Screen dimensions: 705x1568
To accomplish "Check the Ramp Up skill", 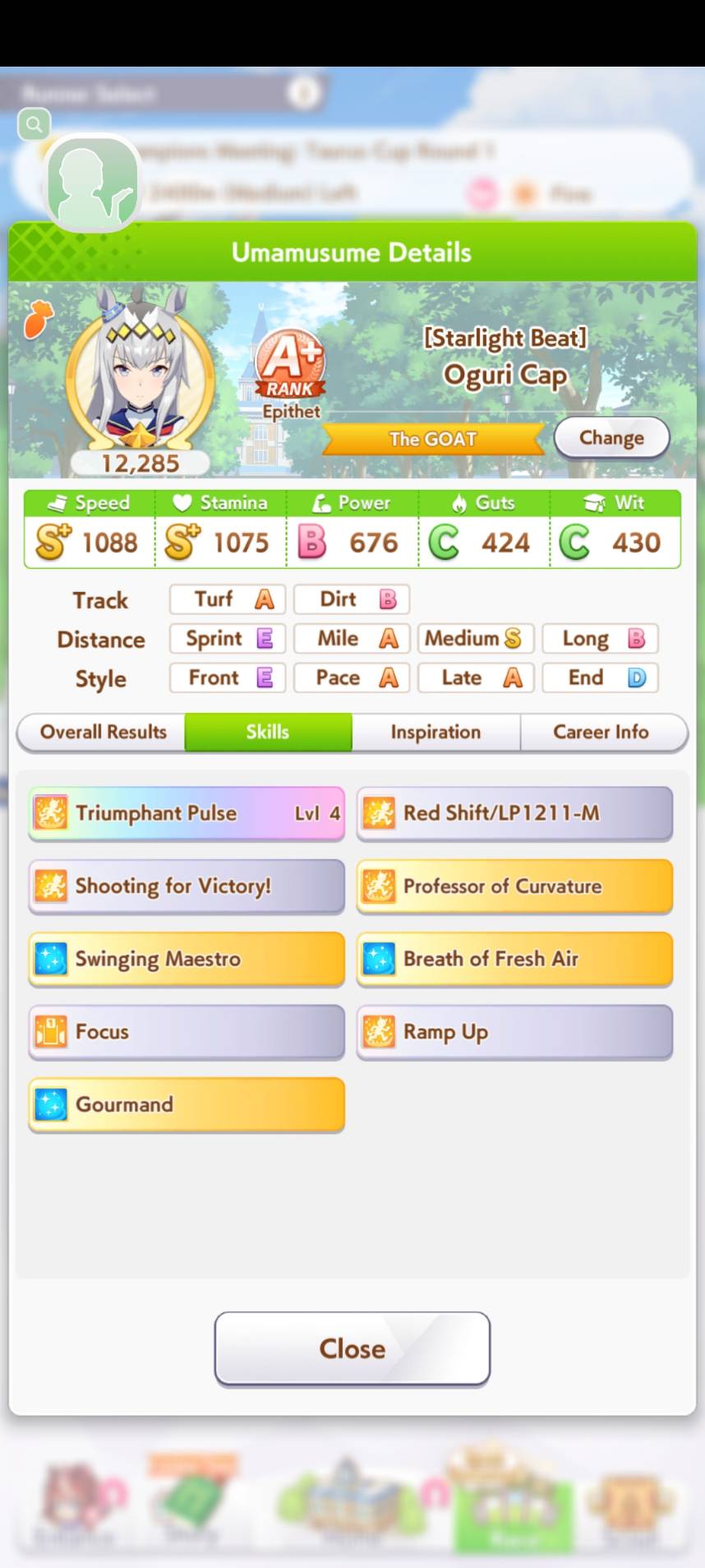I will 514,1032.
